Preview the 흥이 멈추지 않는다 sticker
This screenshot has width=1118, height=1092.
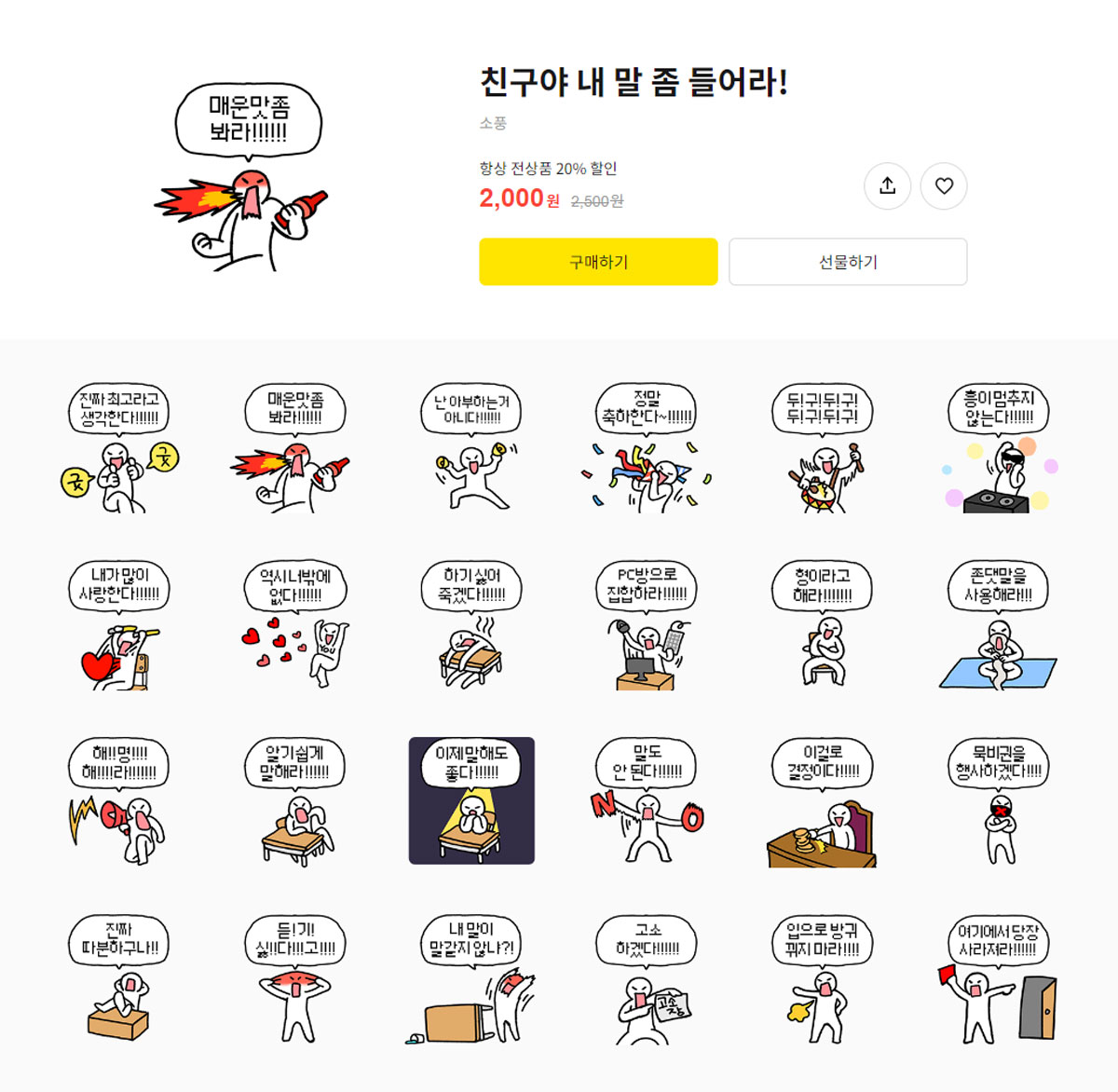[x=999, y=447]
